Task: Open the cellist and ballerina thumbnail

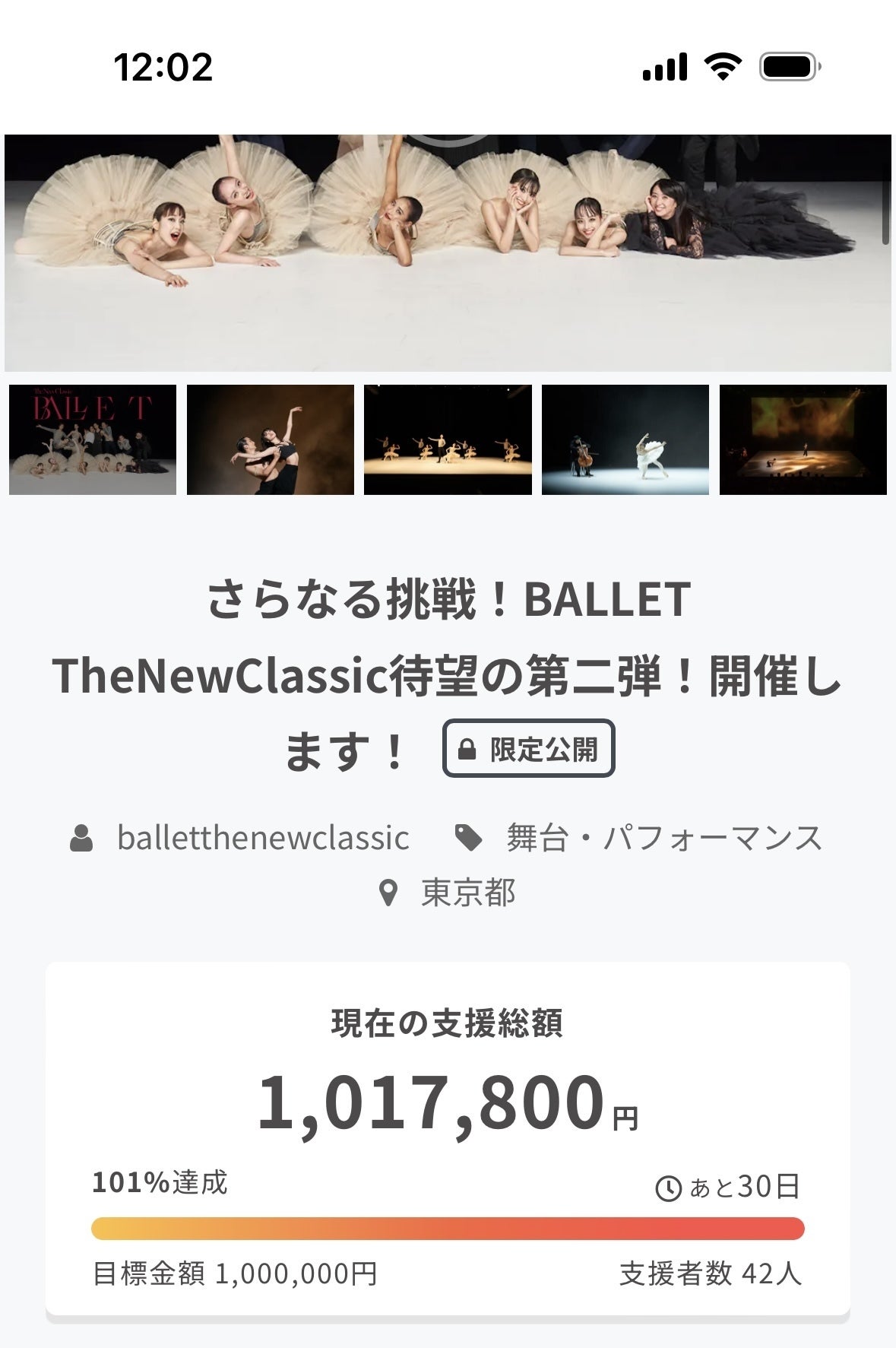Action: point(625,440)
